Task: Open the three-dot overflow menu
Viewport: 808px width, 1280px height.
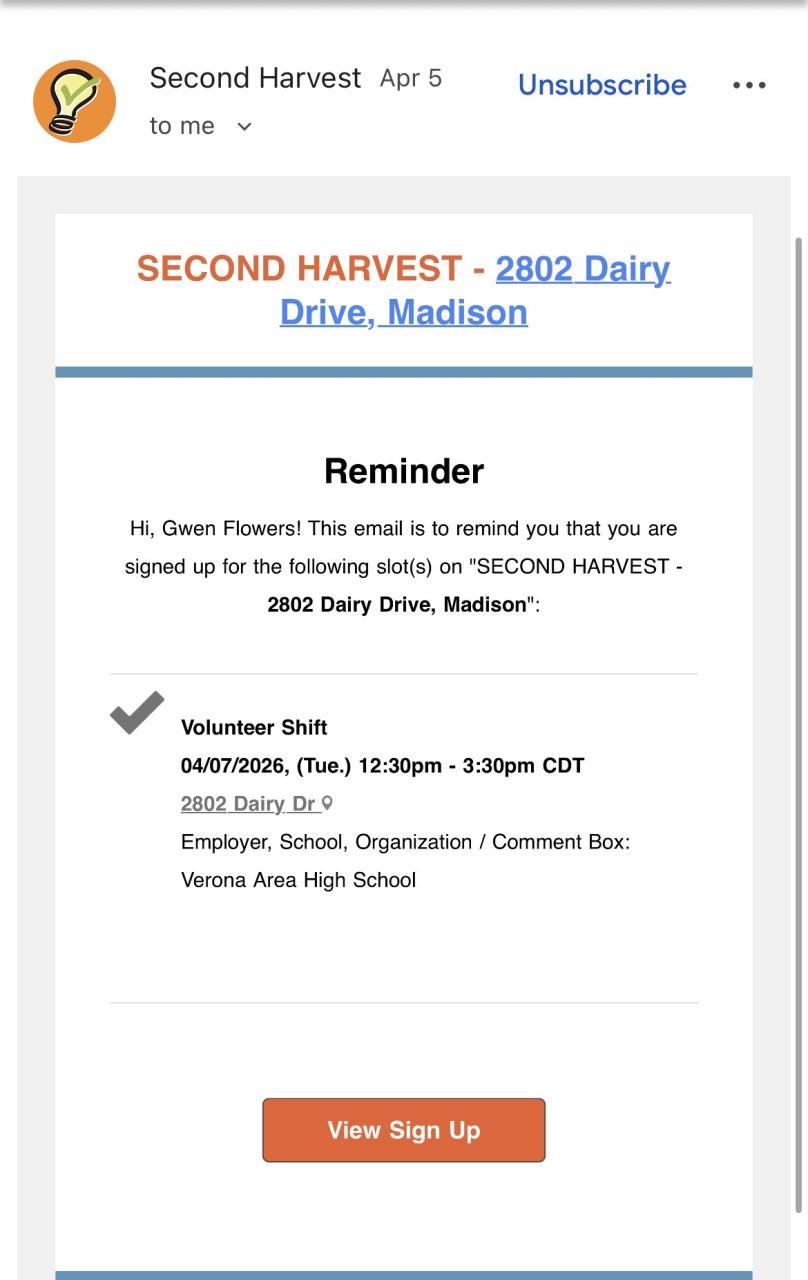Action: pyautogui.click(x=749, y=85)
